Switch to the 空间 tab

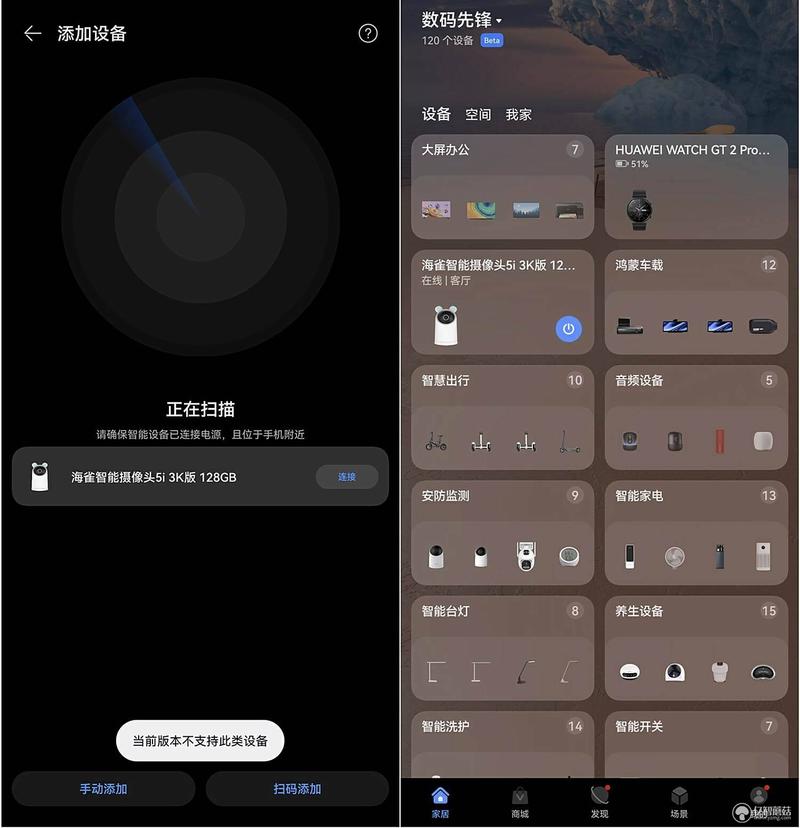pos(478,115)
